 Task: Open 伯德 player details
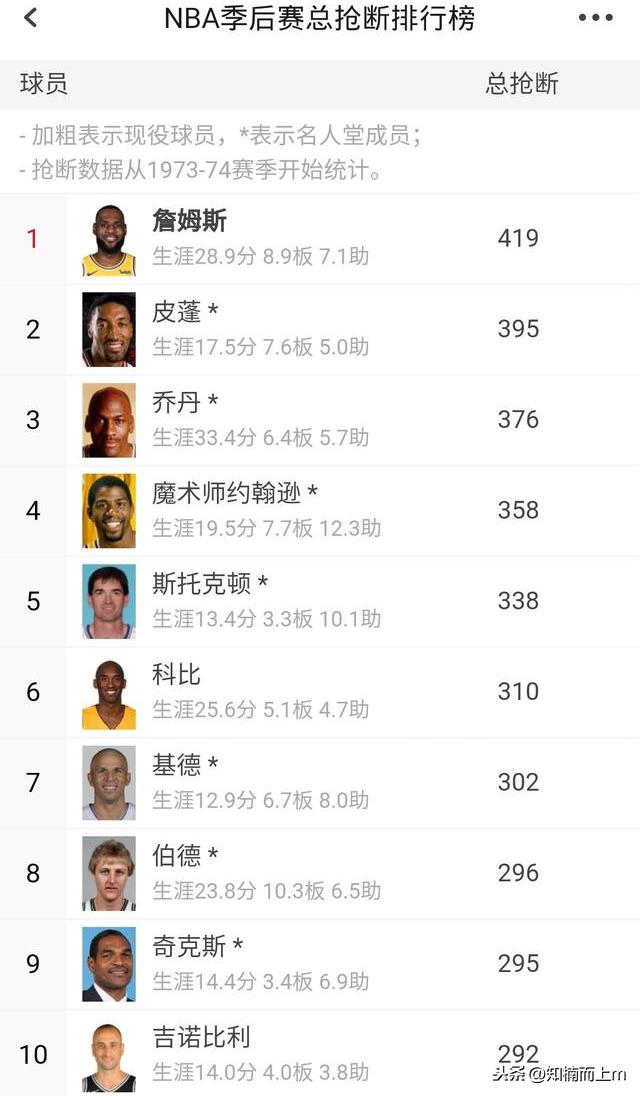pos(320,873)
